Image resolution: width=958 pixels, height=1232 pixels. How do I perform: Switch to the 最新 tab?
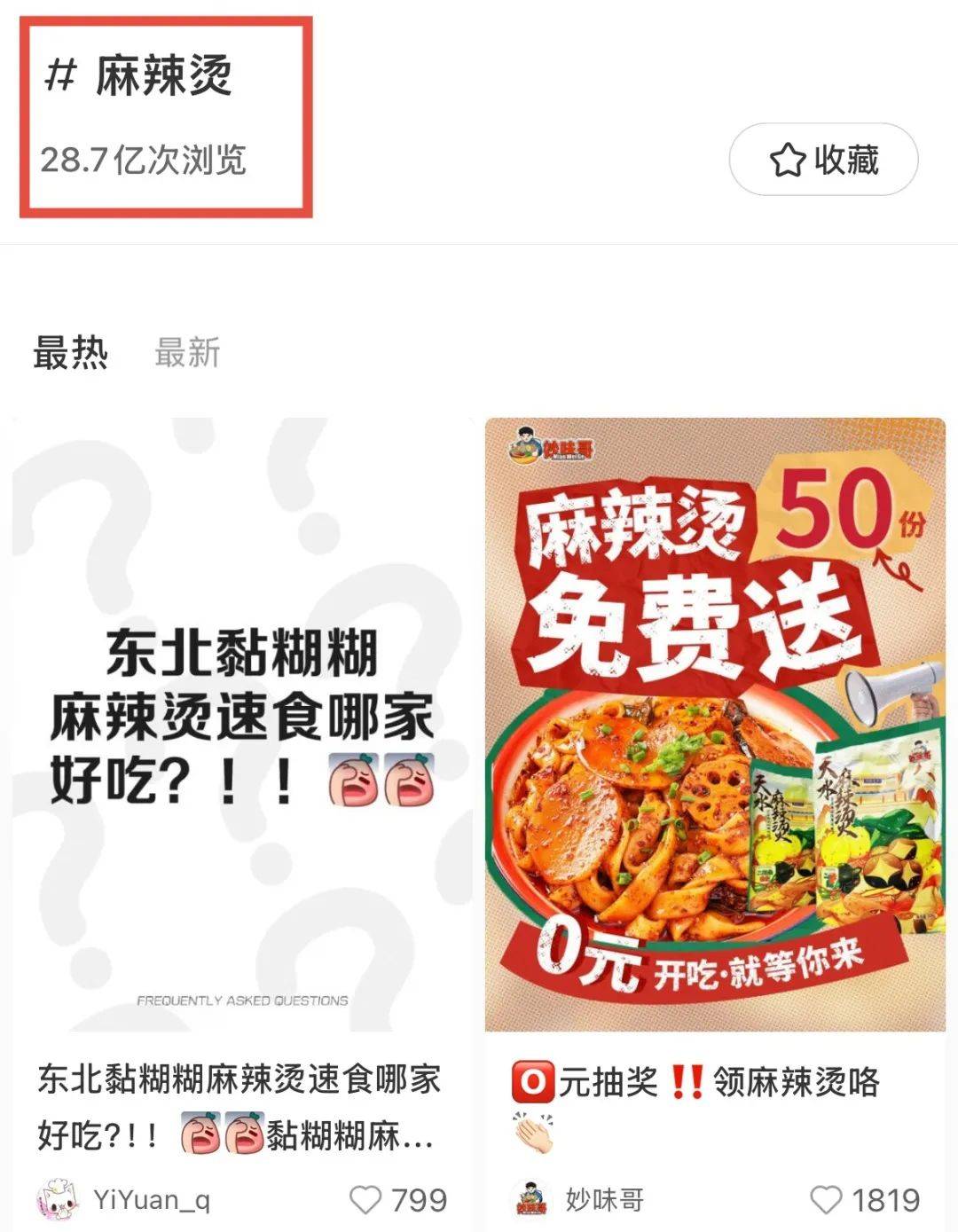[x=187, y=352]
